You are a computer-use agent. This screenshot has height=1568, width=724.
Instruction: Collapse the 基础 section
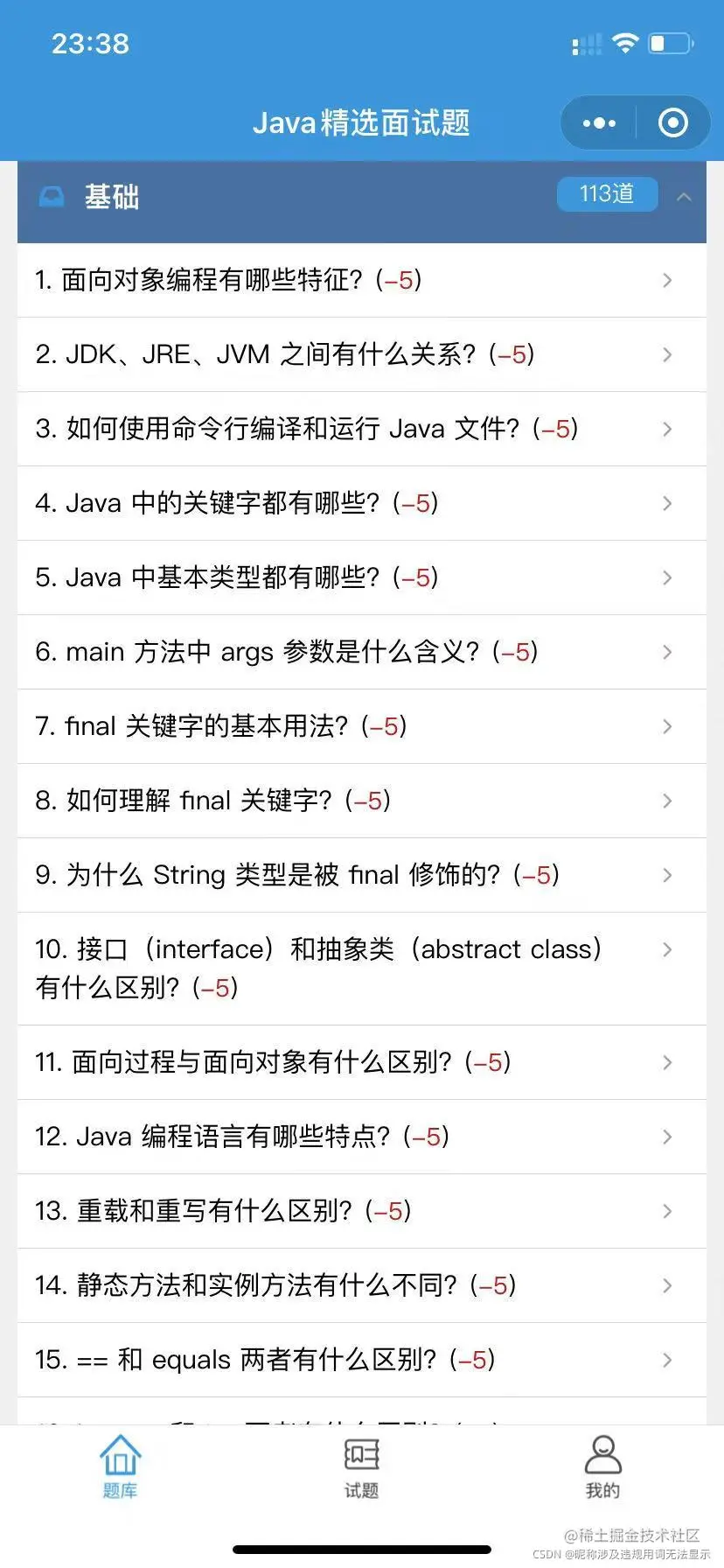(684, 197)
